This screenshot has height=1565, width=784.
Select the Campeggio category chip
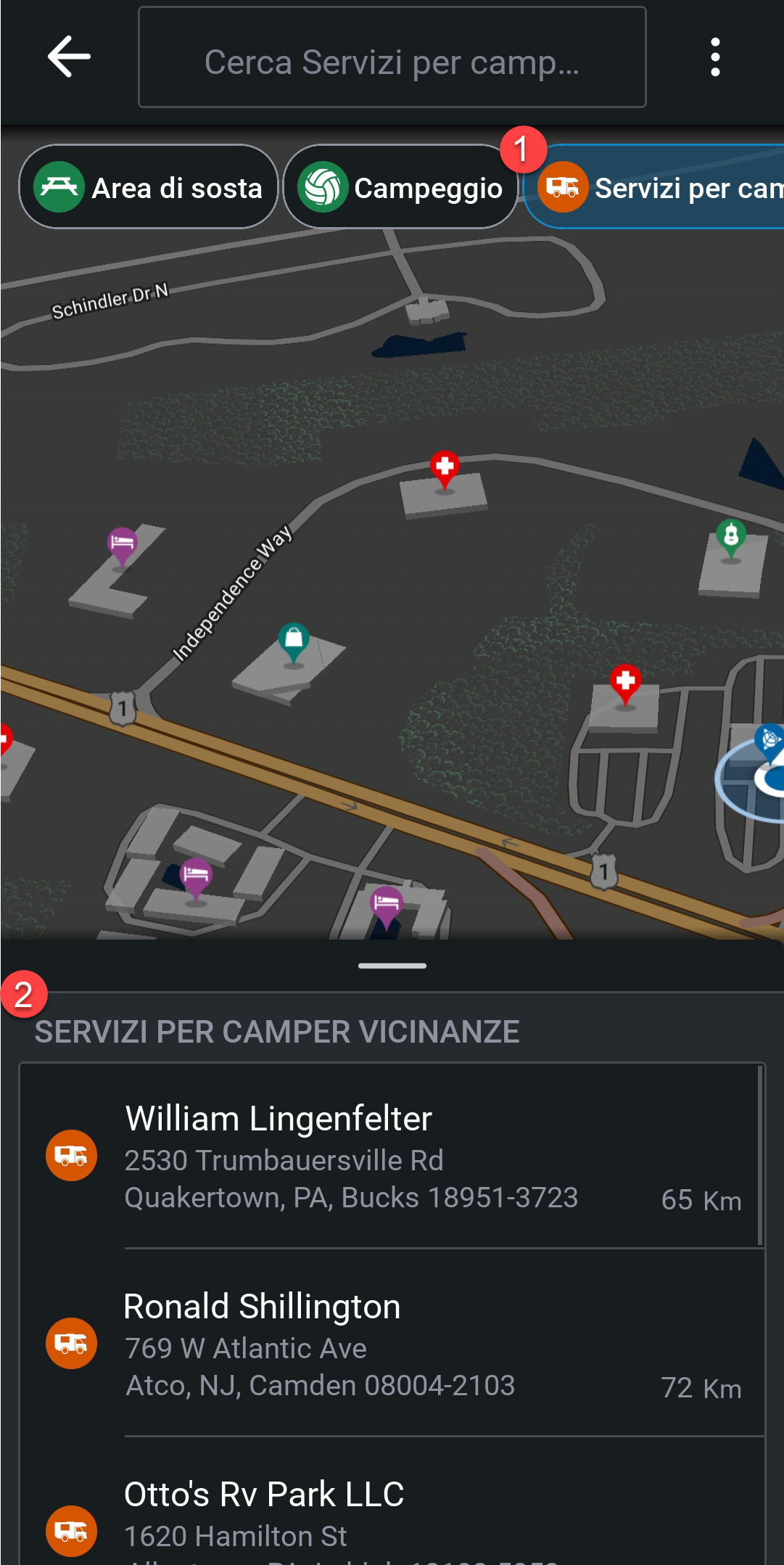(400, 187)
